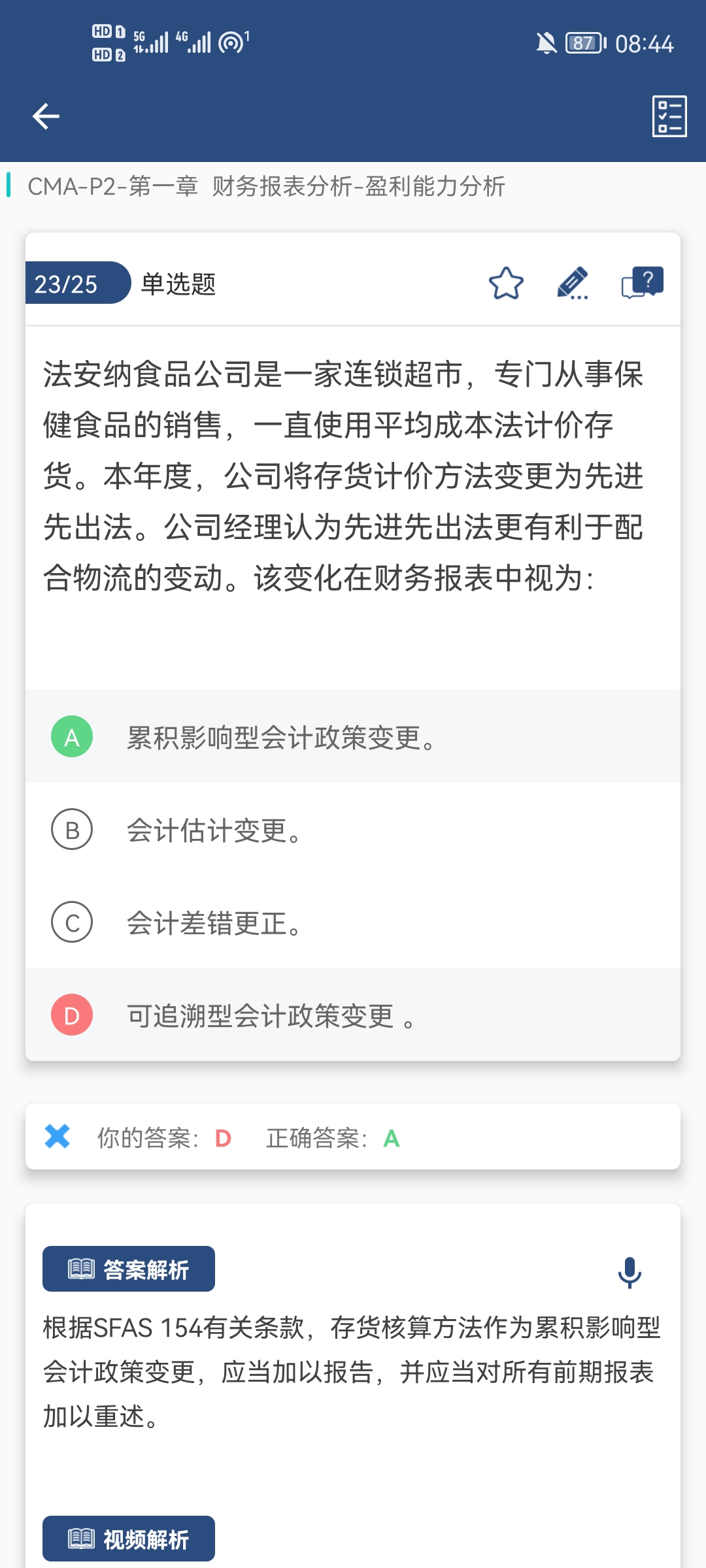The image size is (706, 1568).
Task: Open the 视频解析 video explanation
Action: click(x=129, y=1539)
